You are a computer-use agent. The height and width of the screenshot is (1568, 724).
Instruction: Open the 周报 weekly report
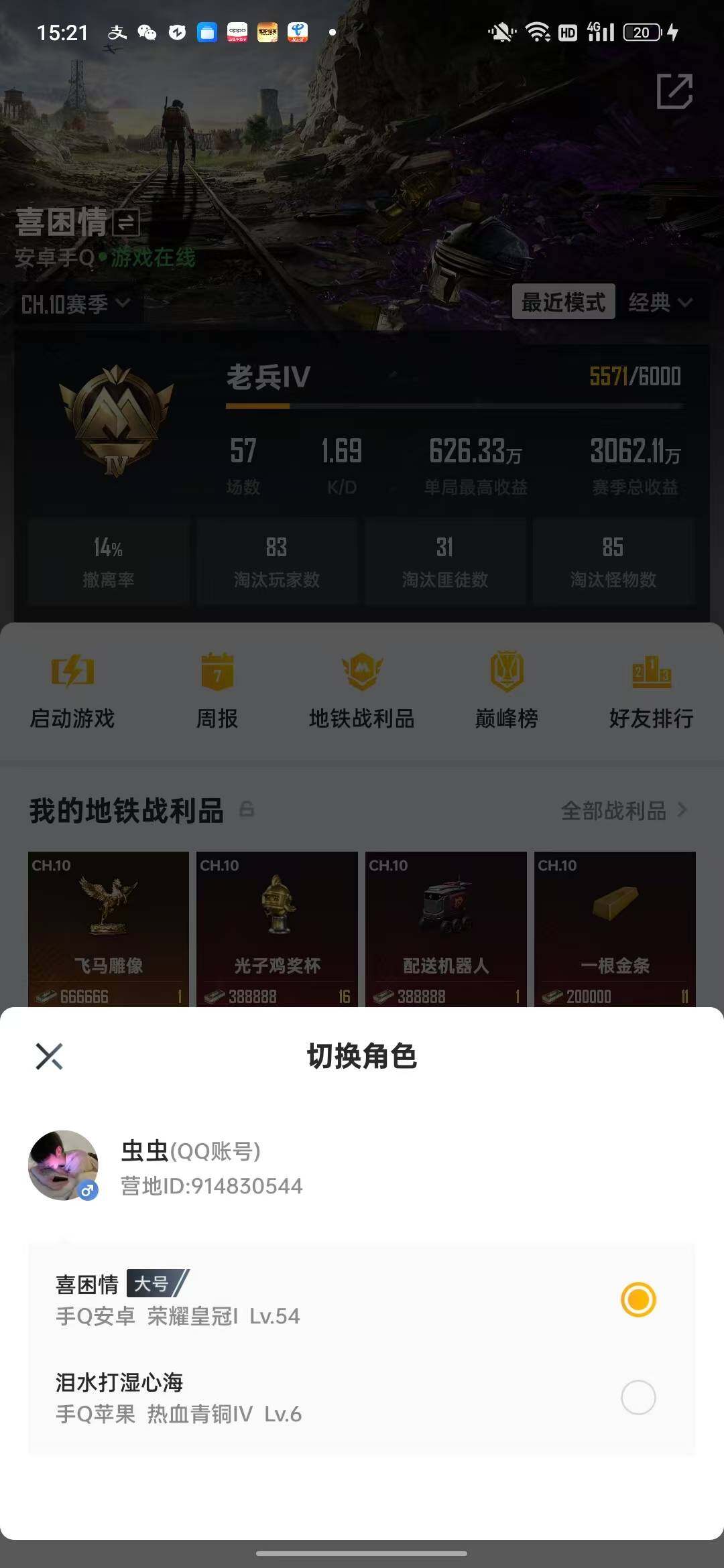click(216, 690)
